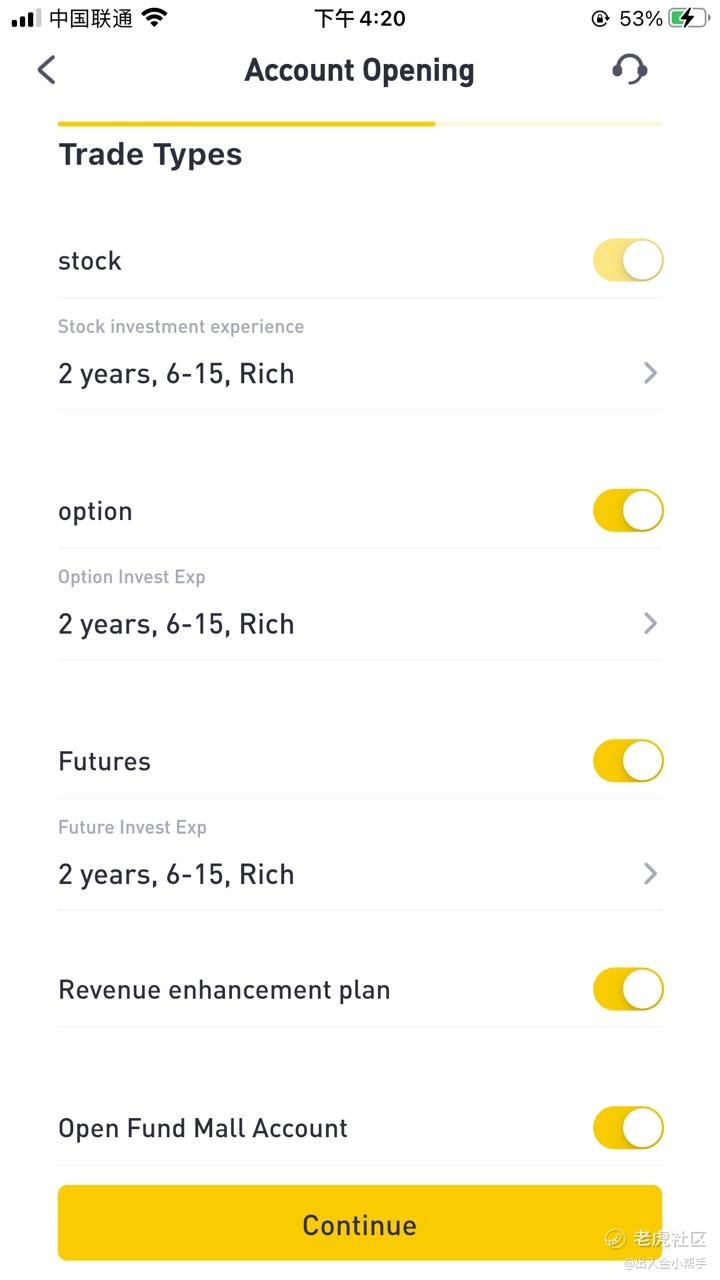Turn off the Futures switch
The width and height of the screenshot is (720, 1280).
(x=628, y=761)
